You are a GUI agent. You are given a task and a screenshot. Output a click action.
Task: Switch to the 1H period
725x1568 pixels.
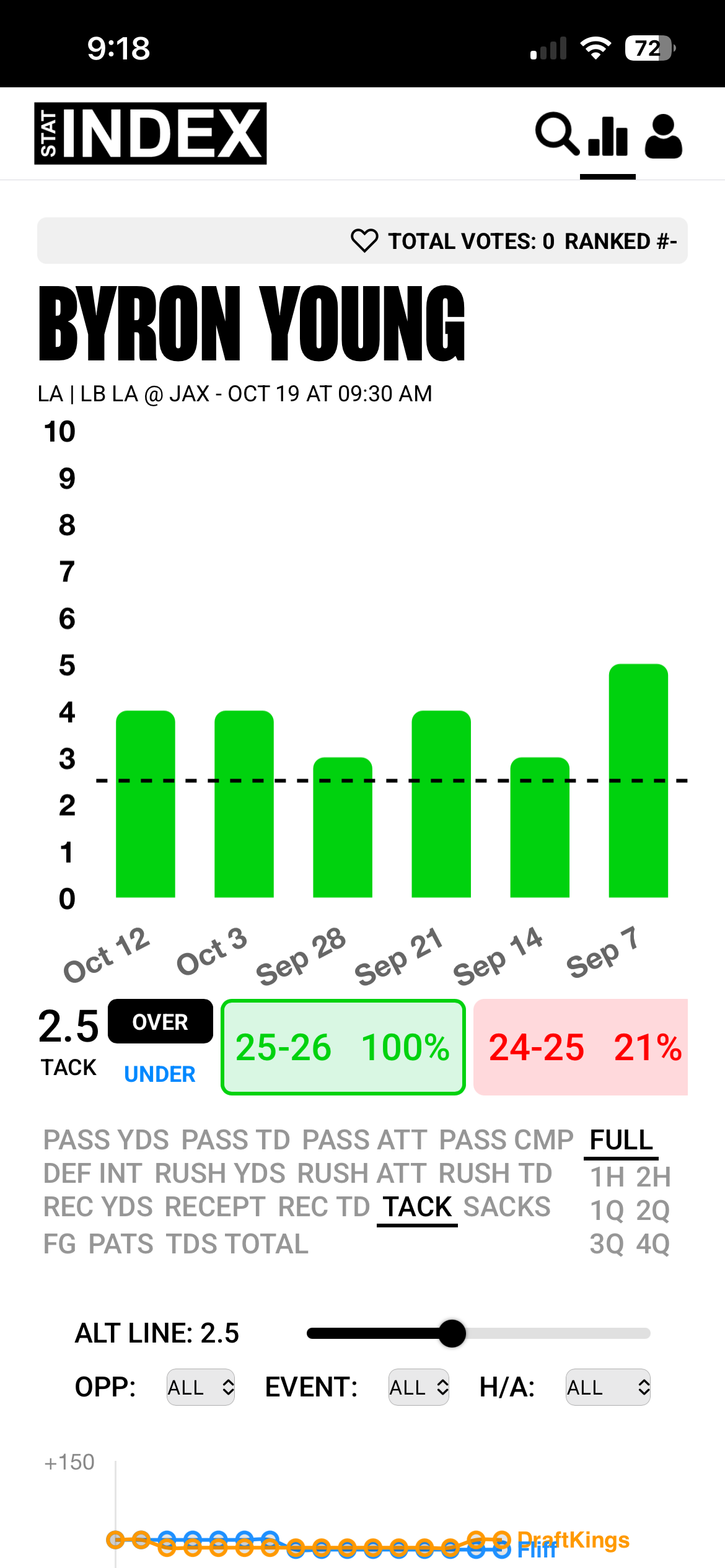pyautogui.click(x=607, y=1177)
